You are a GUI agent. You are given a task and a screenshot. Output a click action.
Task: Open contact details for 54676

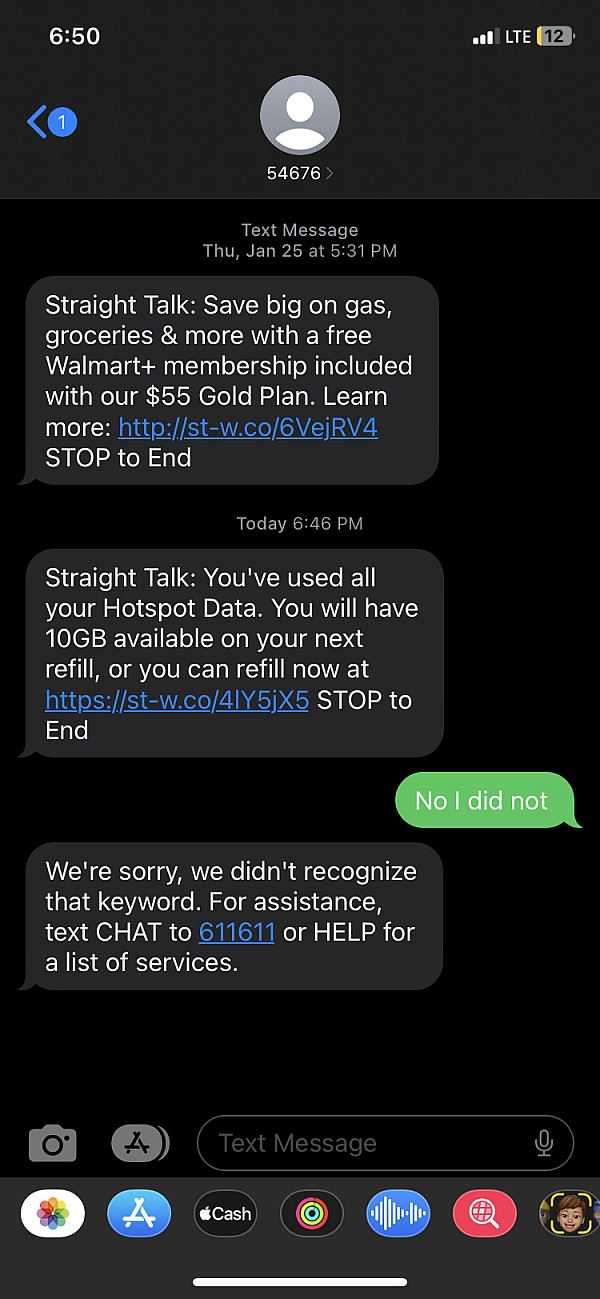[x=300, y=129]
